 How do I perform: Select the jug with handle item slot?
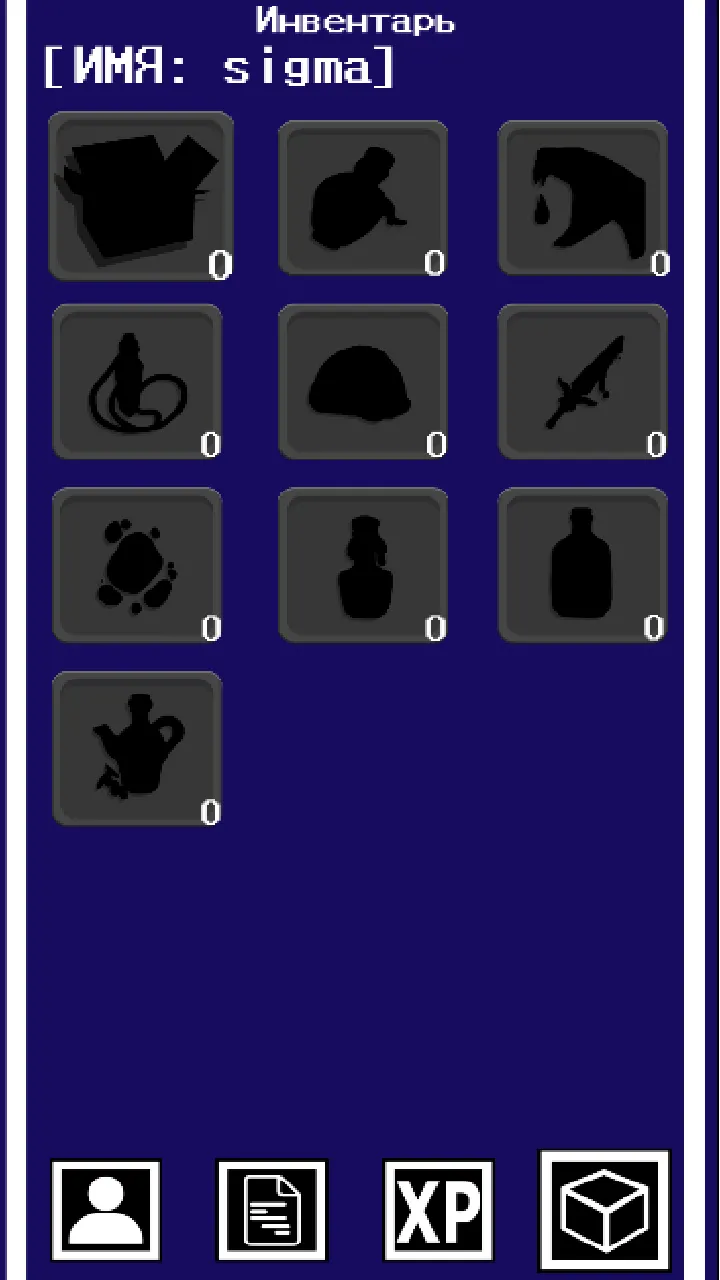(137, 749)
